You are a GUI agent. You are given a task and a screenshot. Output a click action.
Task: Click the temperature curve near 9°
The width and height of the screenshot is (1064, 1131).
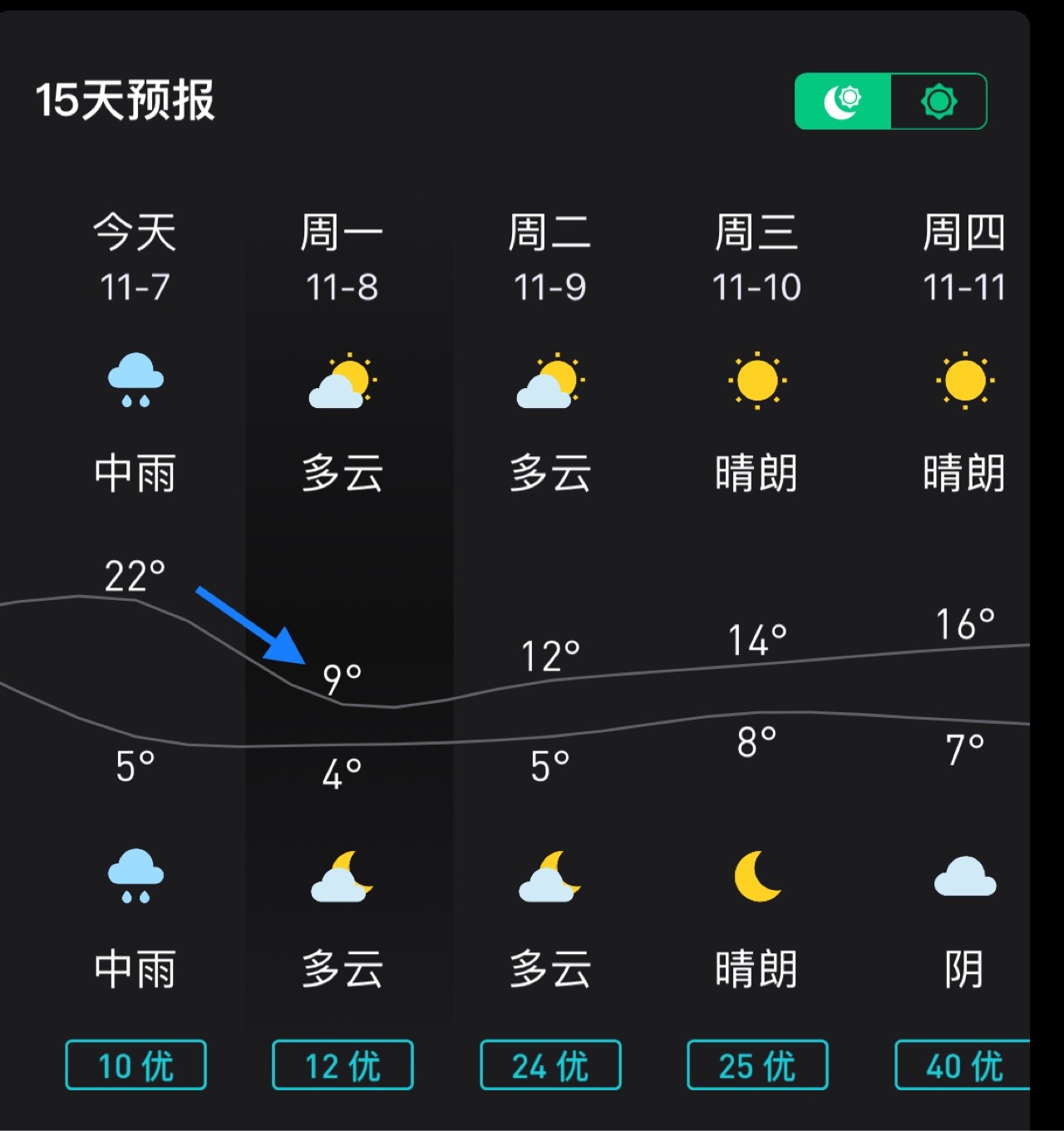342,702
